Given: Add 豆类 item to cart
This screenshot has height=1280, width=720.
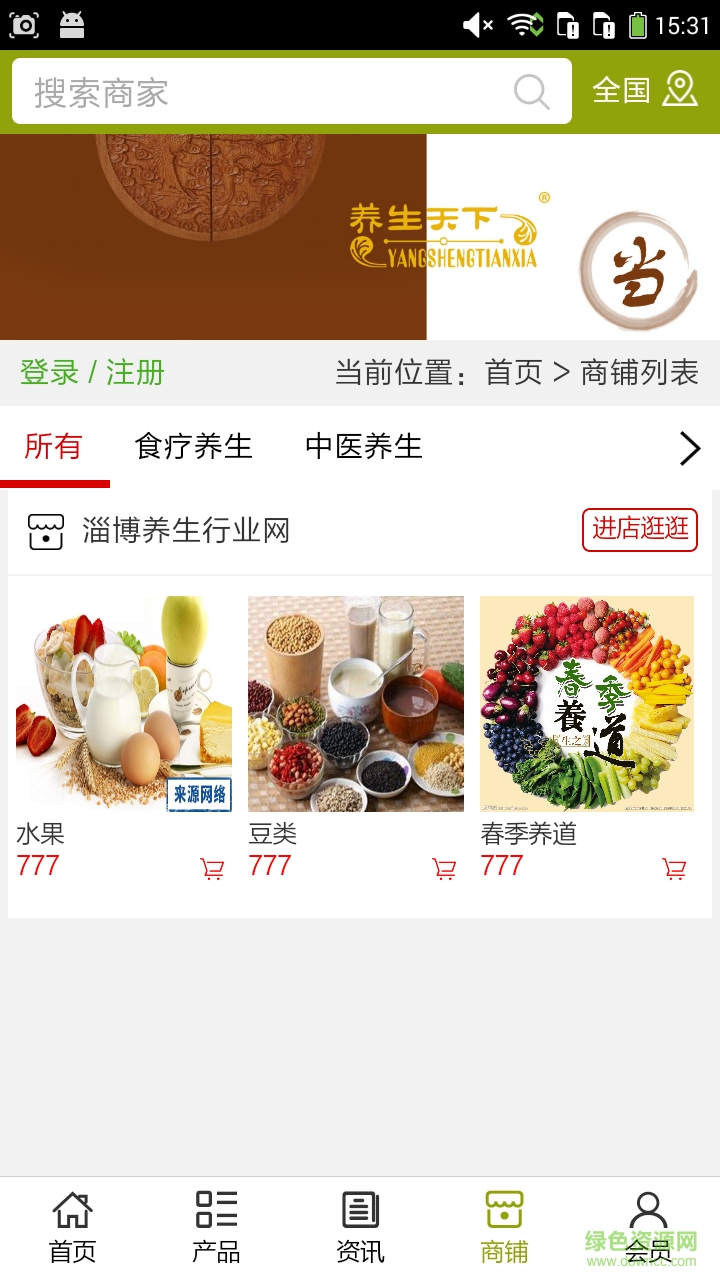Looking at the screenshot, I should (442, 869).
